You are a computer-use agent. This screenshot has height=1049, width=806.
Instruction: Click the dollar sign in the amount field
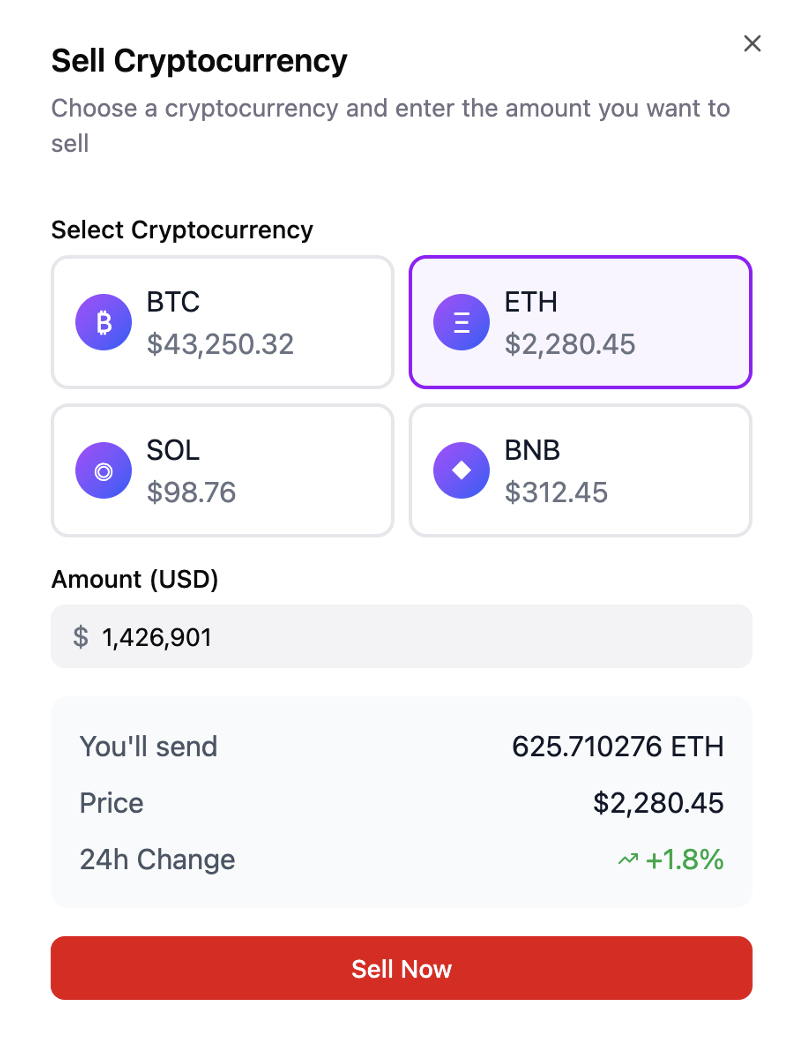click(x=82, y=636)
